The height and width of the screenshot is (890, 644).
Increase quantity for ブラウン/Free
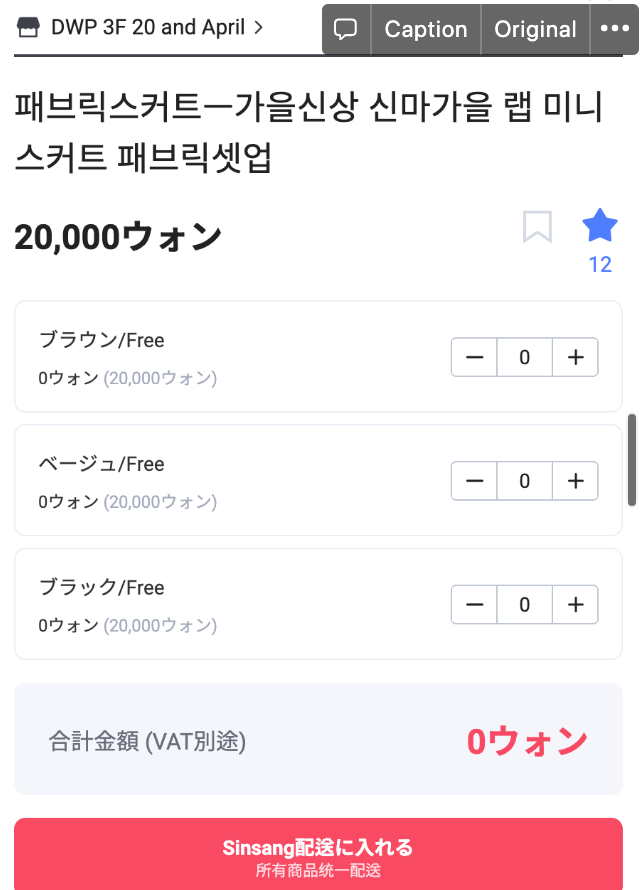point(576,357)
